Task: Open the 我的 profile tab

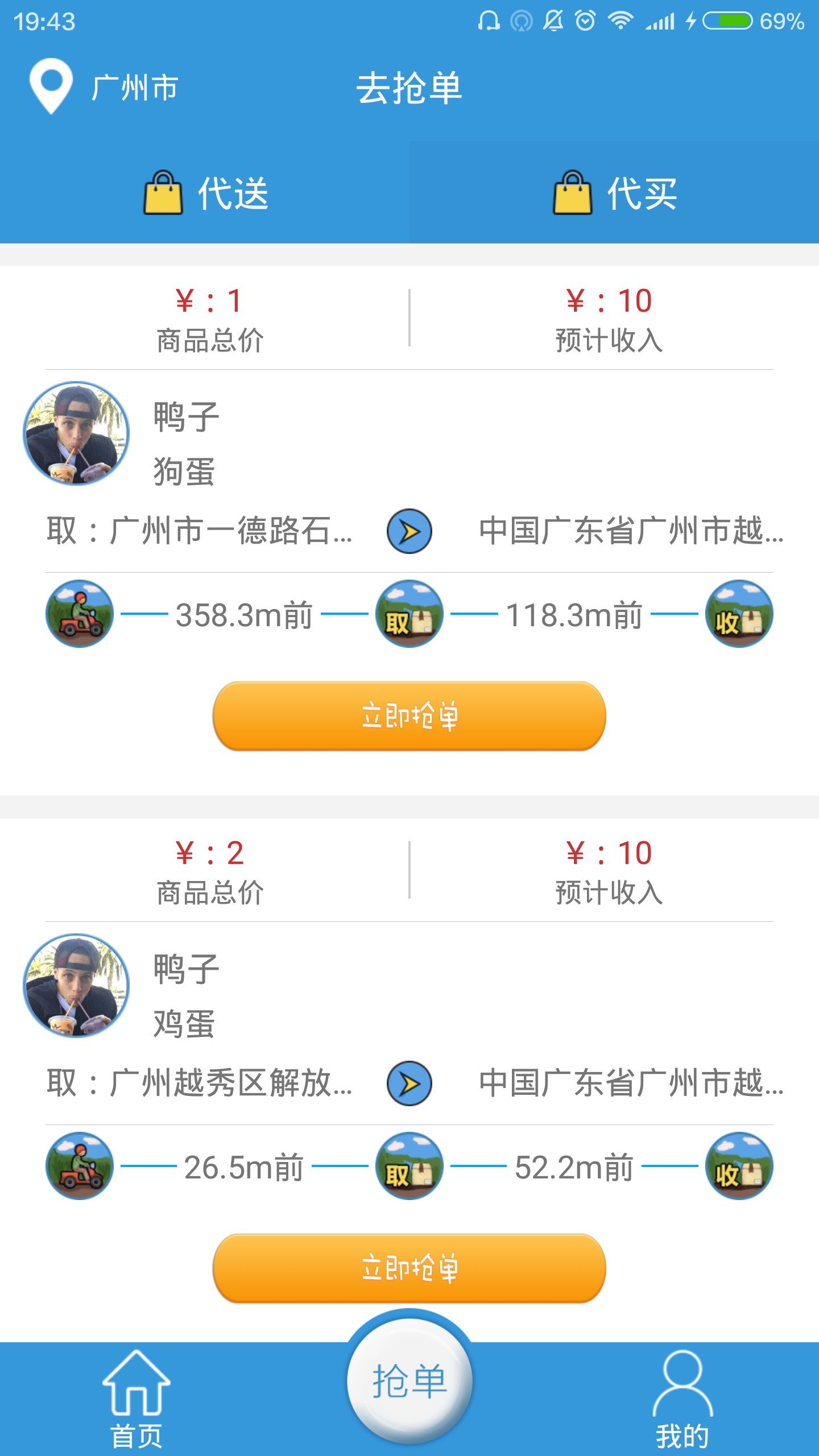Action: pyautogui.click(x=682, y=1399)
